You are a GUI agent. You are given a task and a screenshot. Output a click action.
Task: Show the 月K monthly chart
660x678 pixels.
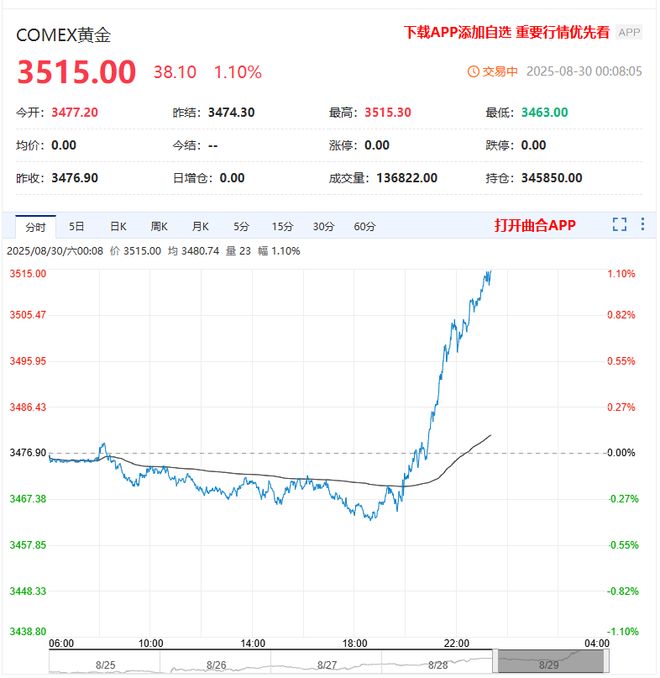point(200,226)
